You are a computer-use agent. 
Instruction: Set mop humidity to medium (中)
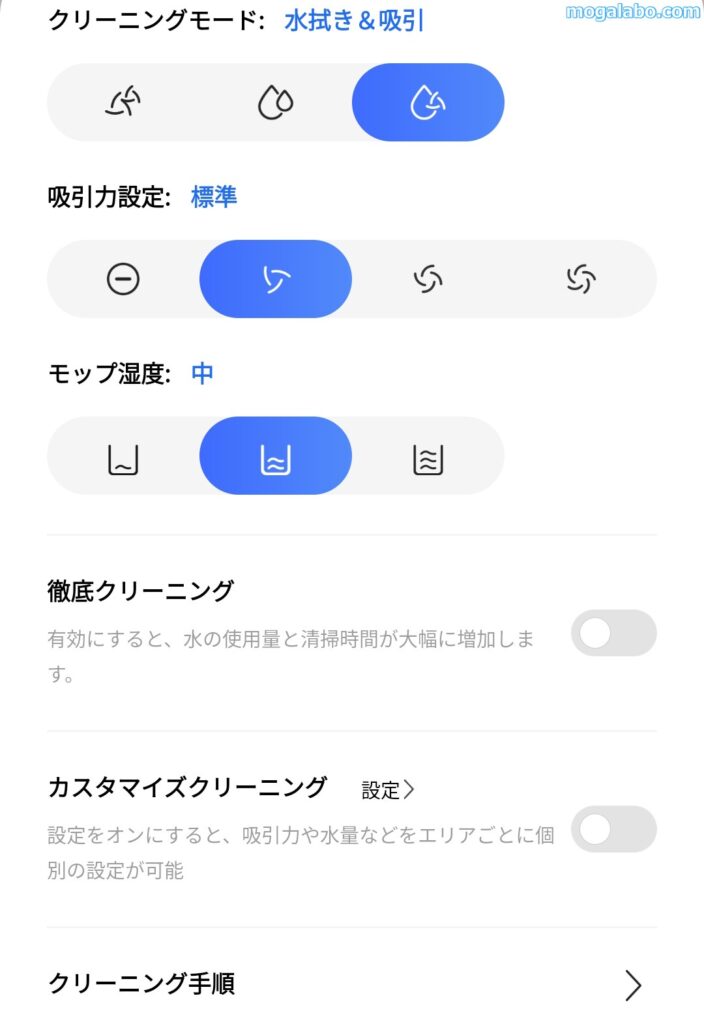pyautogui.click(x=276, y=456)
